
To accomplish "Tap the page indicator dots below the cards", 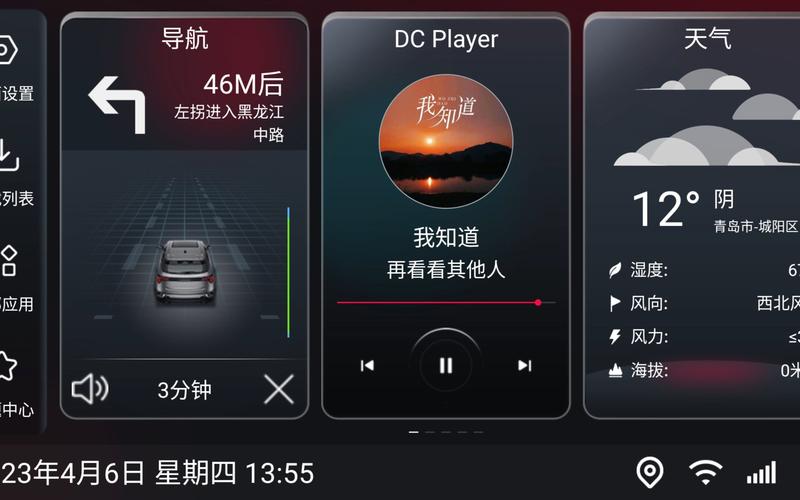I will (446, 432).
